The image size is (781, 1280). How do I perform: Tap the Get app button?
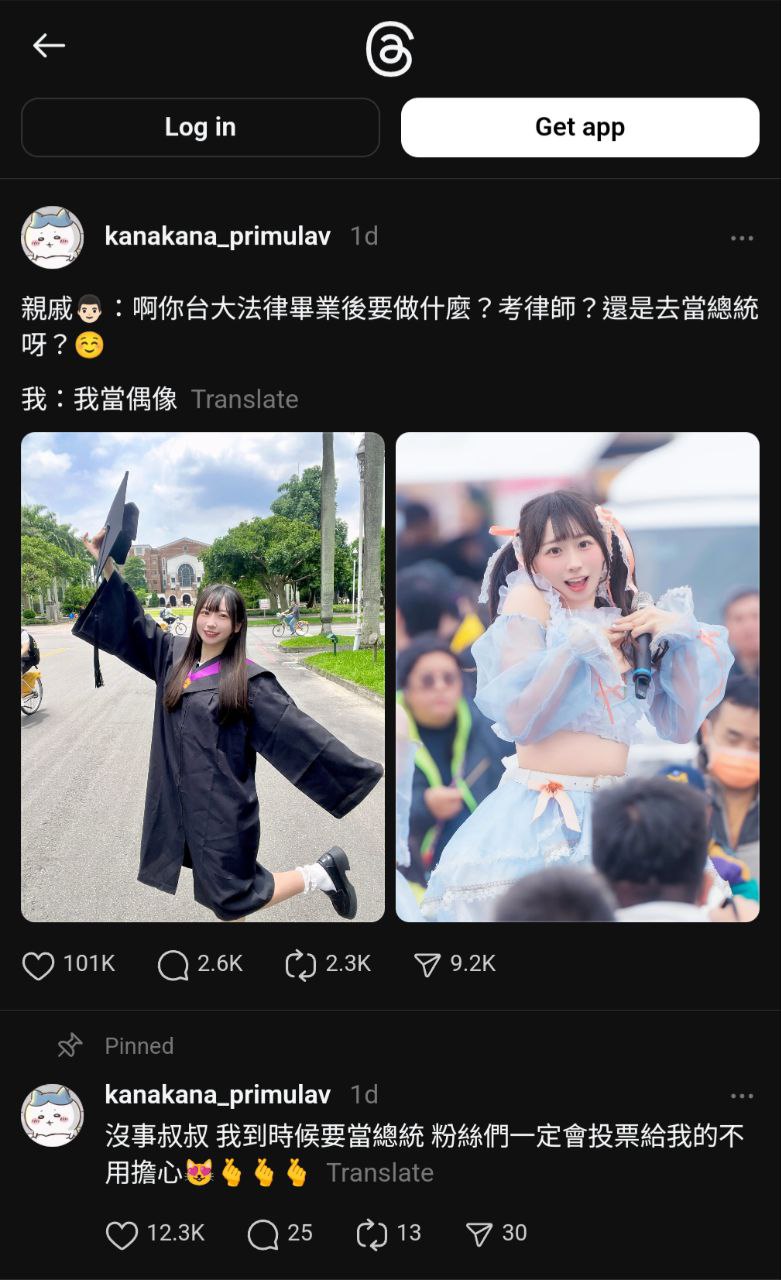click(580, 127)
